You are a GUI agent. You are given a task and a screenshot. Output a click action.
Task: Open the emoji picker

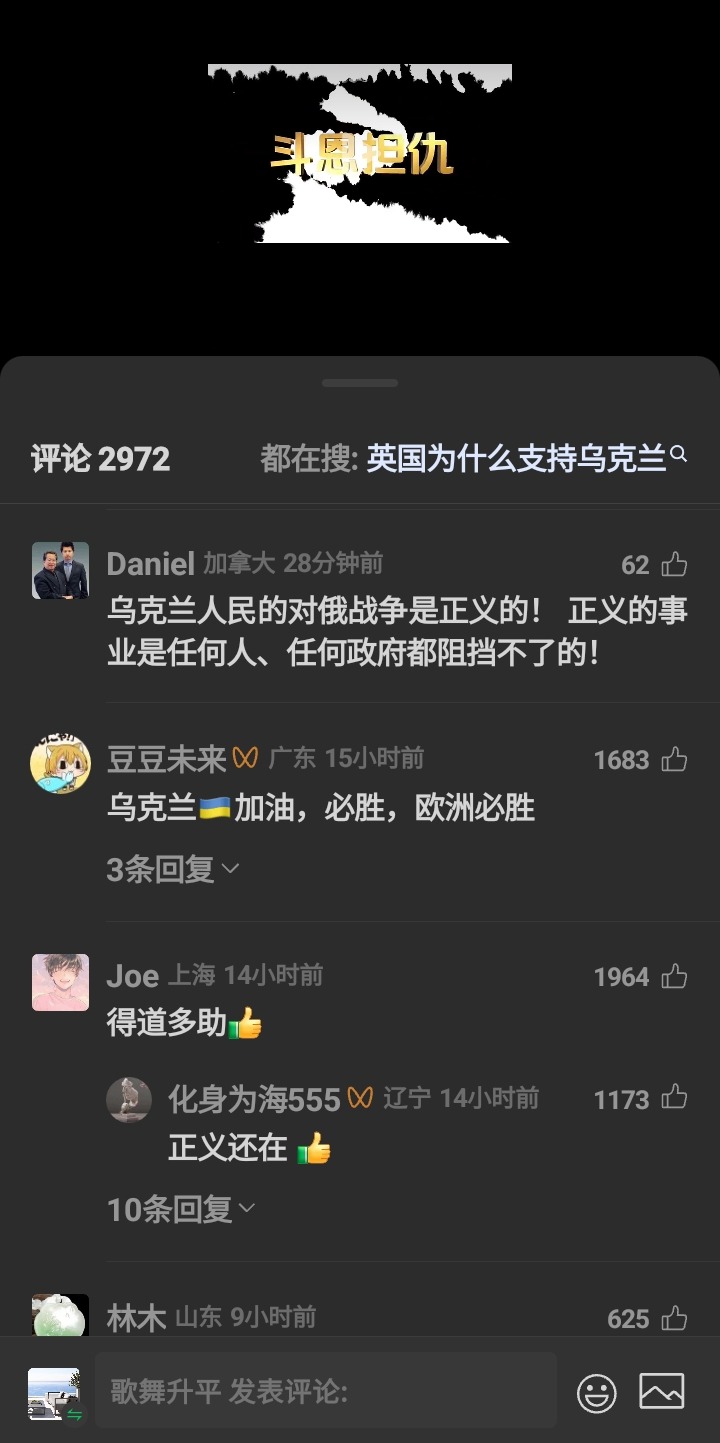[x=597, y=1392]
